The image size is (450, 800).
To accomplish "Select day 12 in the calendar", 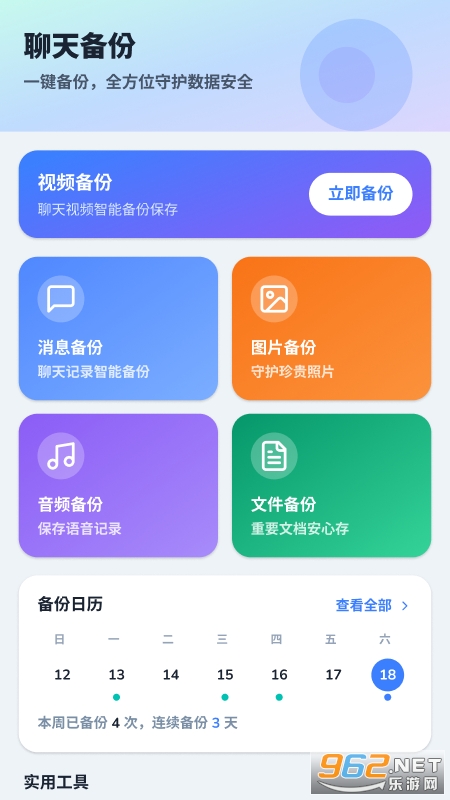I will coord(62,675).
